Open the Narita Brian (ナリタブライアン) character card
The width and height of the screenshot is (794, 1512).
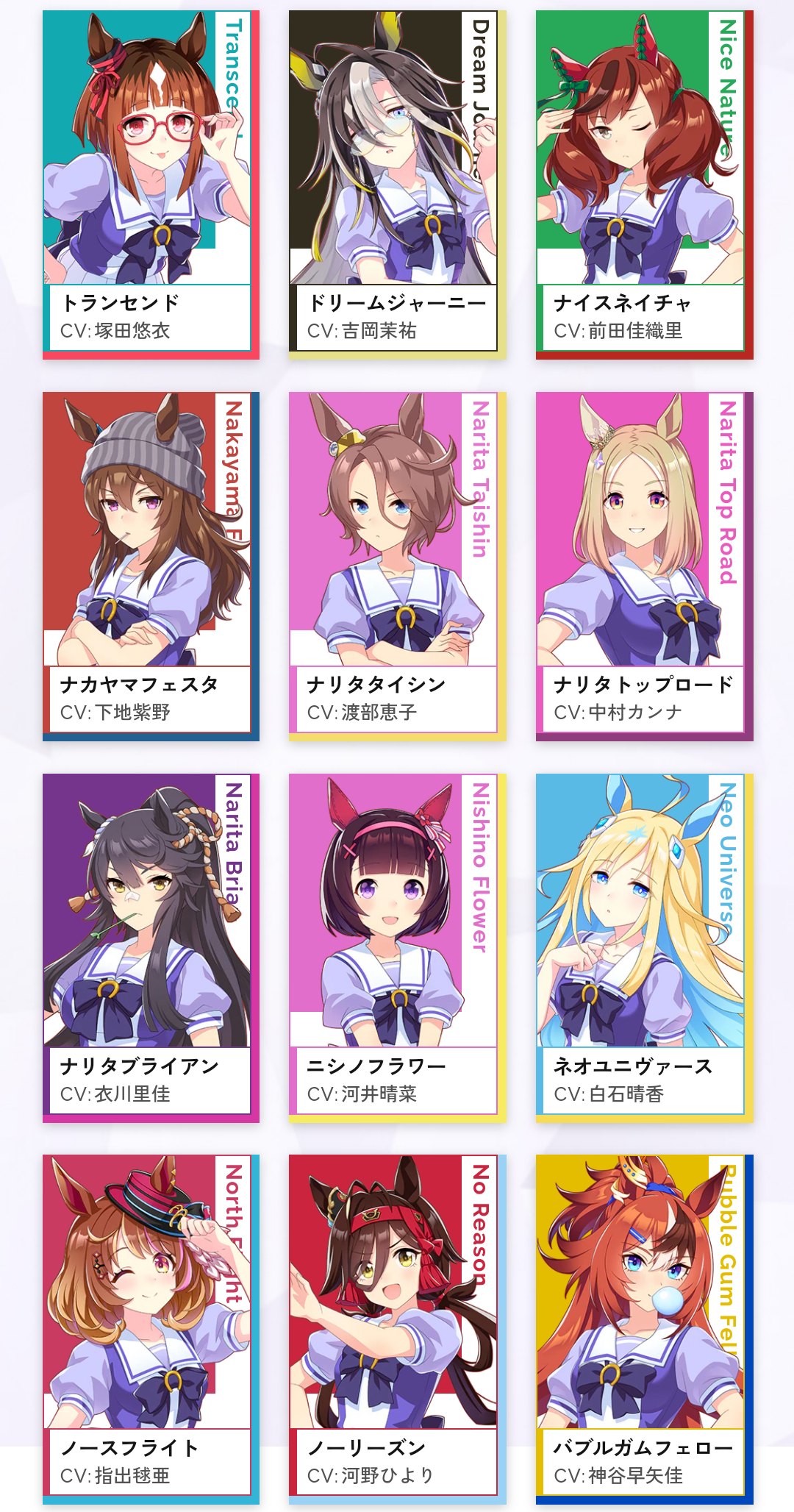(x=150, y=947)
